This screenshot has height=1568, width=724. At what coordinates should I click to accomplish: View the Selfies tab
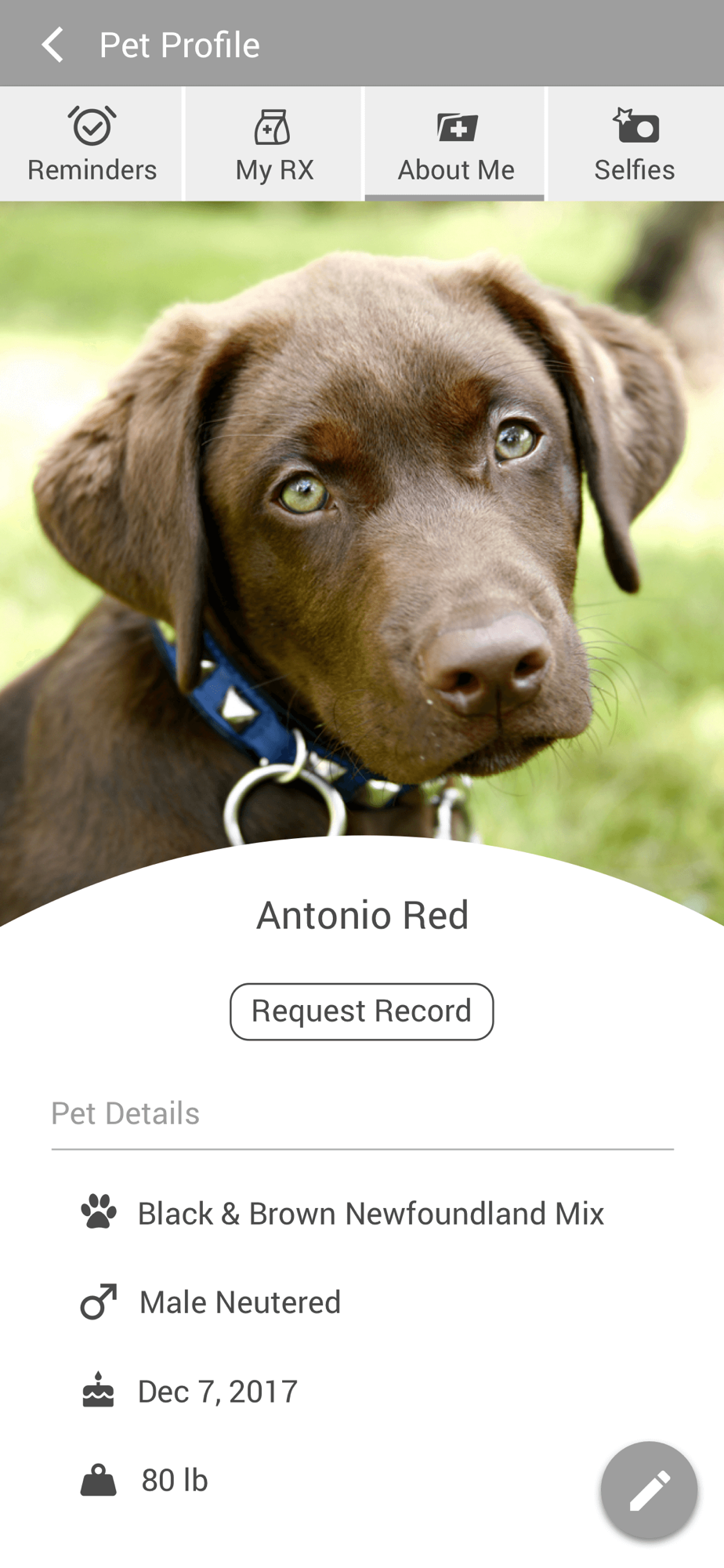pos(635,144)
